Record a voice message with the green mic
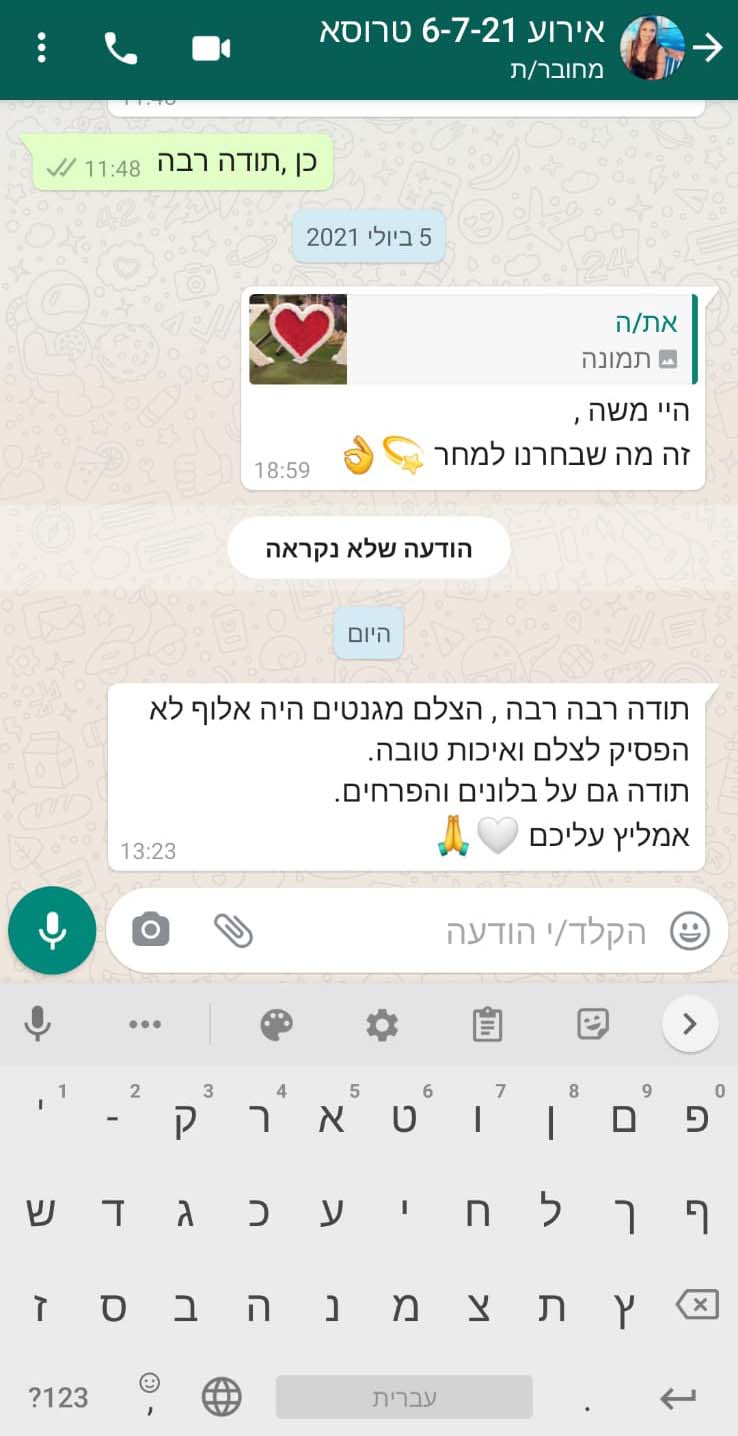 click(52, 930)
